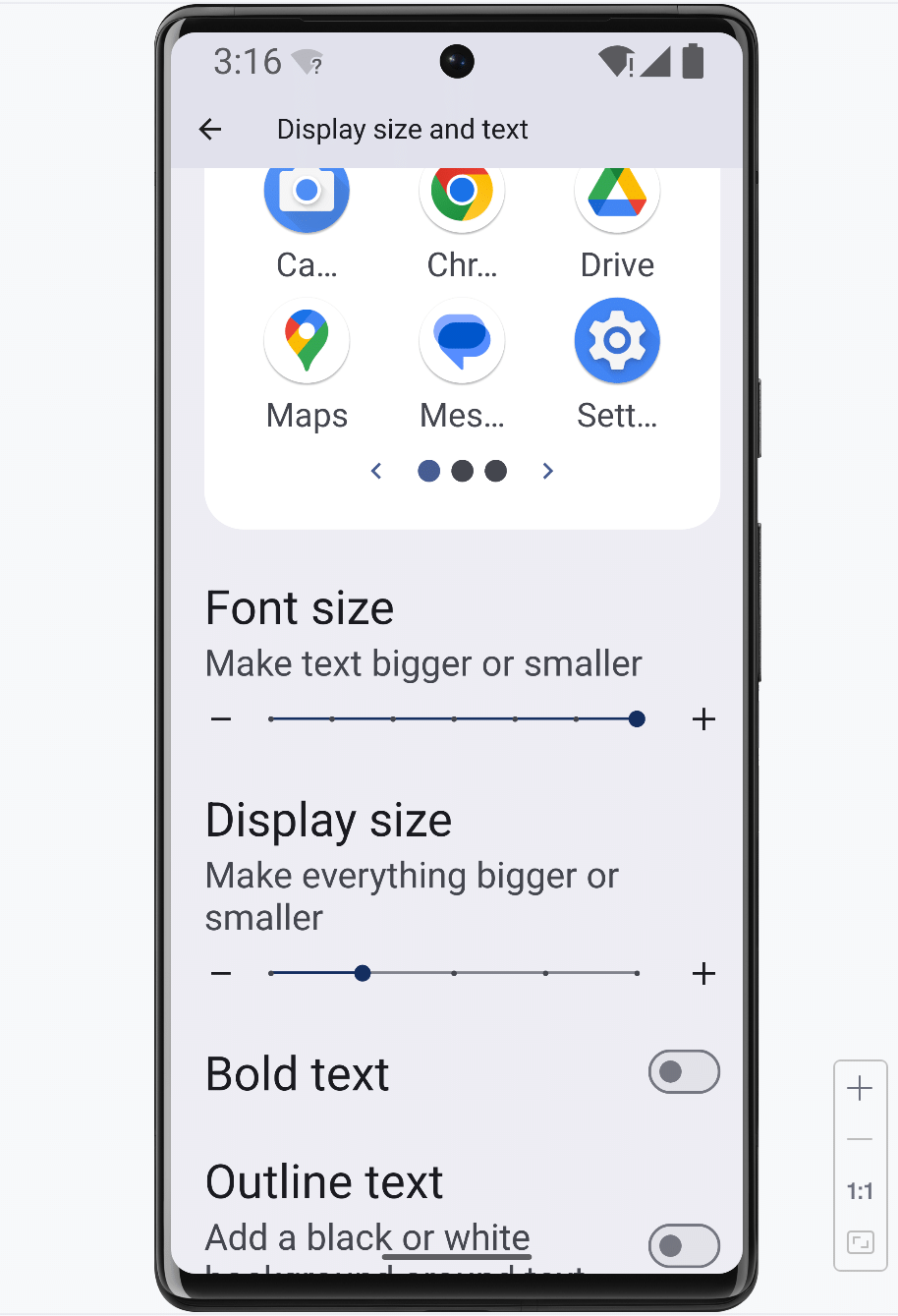Show the previous preview page
Viewport: 898px width, 1316px height.
point(376,472)
